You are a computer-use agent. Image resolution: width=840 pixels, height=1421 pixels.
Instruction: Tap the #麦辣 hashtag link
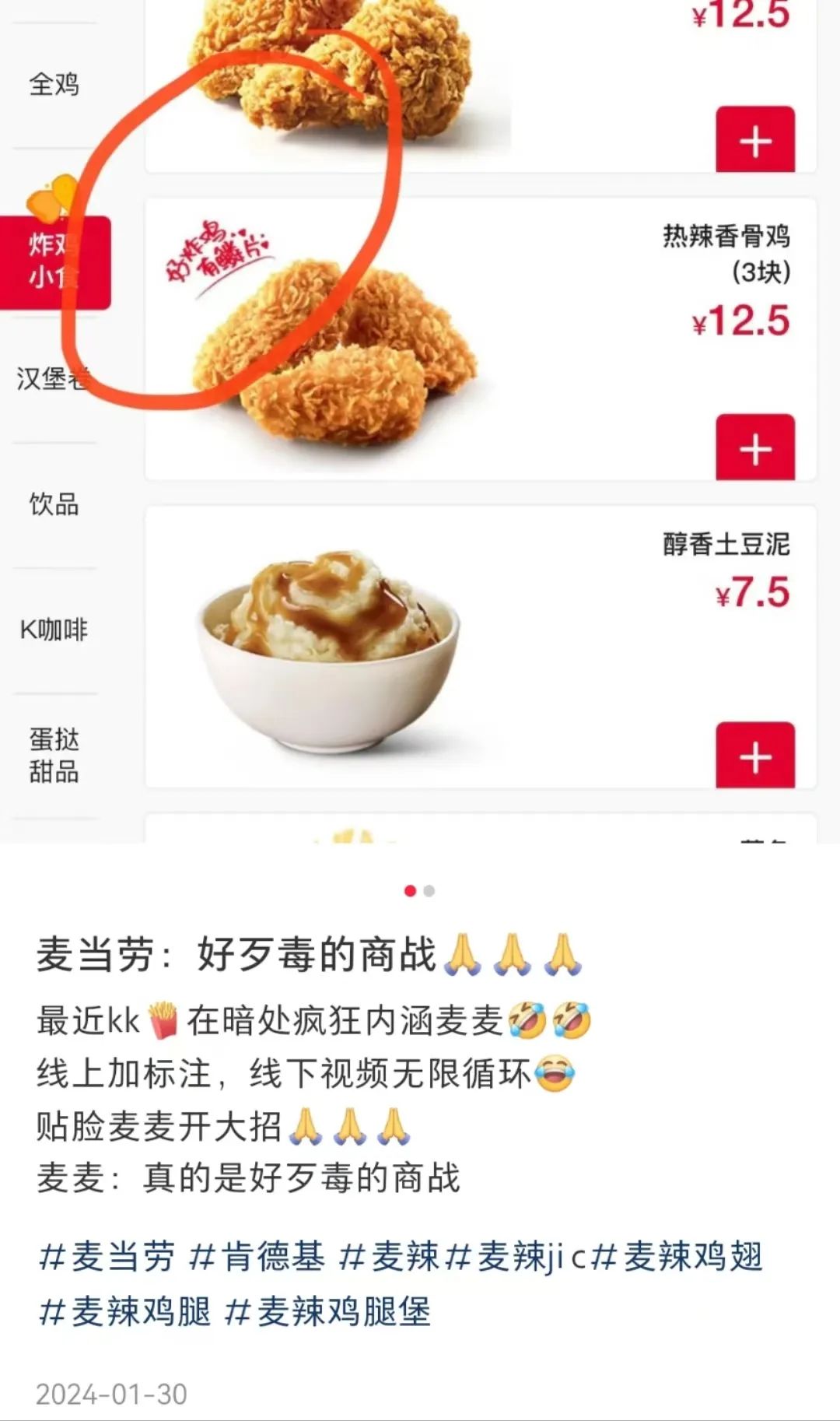[390, 1257]
